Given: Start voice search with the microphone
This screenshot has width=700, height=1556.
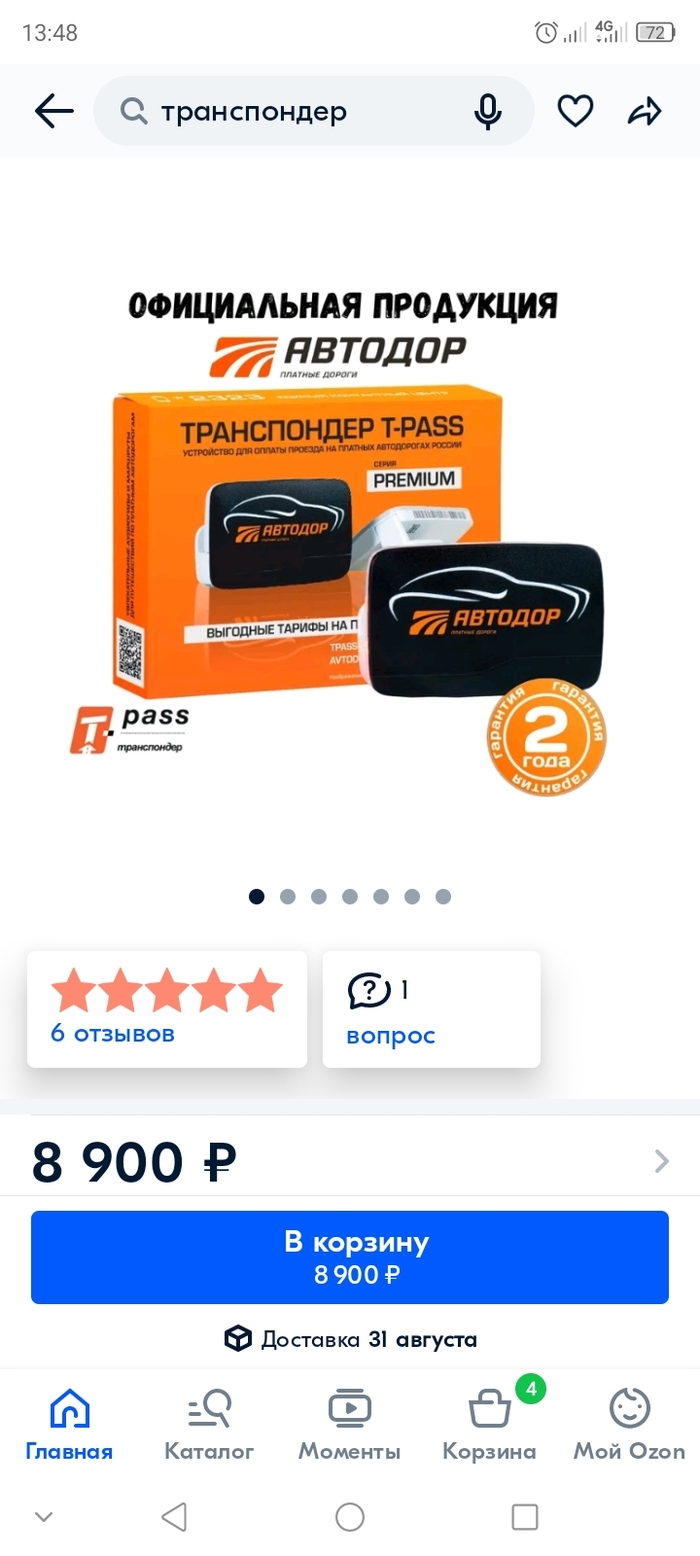Looking at the screenshot, I should click(x=488, y=111).
